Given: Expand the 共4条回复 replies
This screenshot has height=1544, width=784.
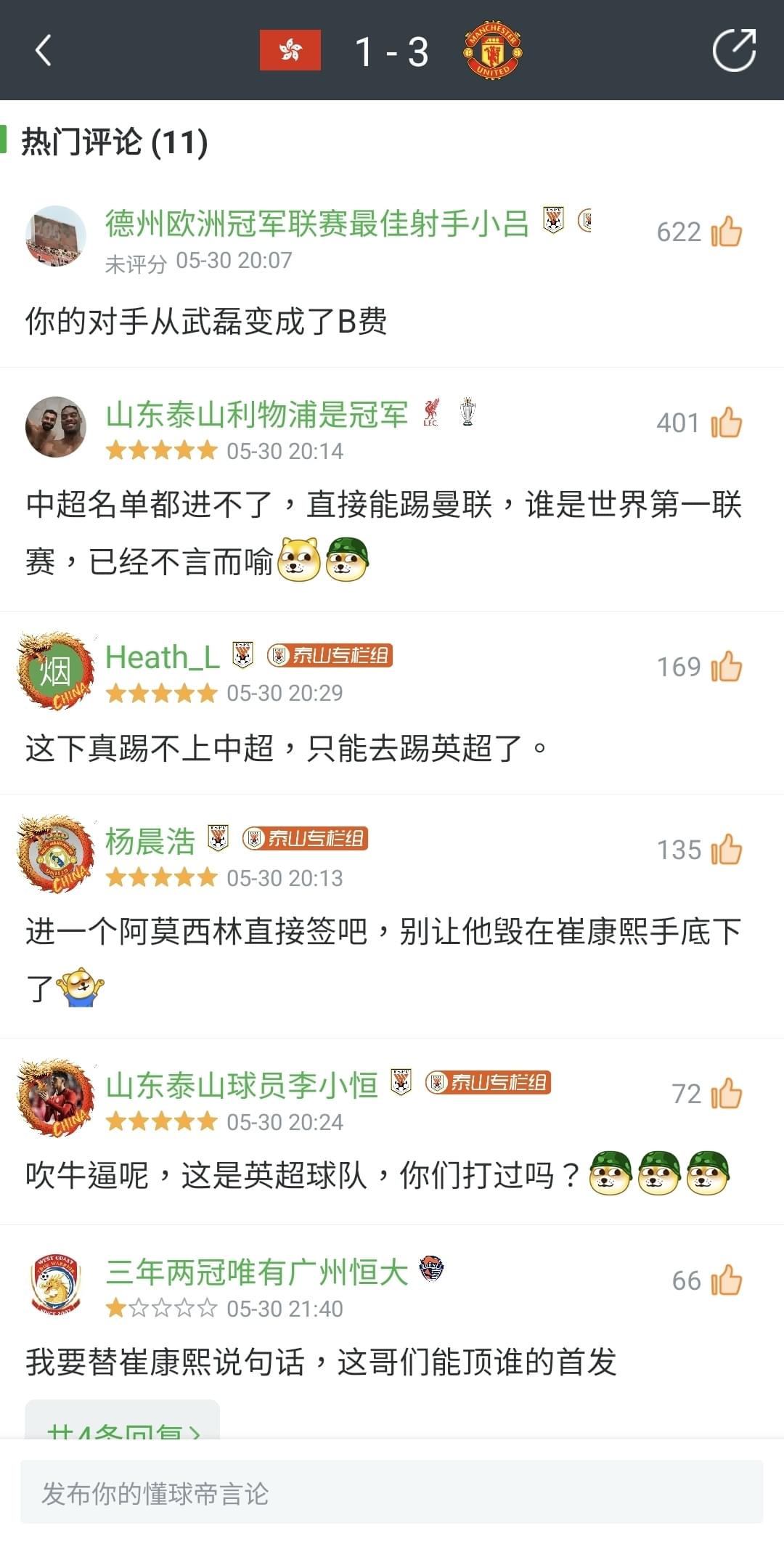Looking at the screenshot, I should [x=122, y=1423].
